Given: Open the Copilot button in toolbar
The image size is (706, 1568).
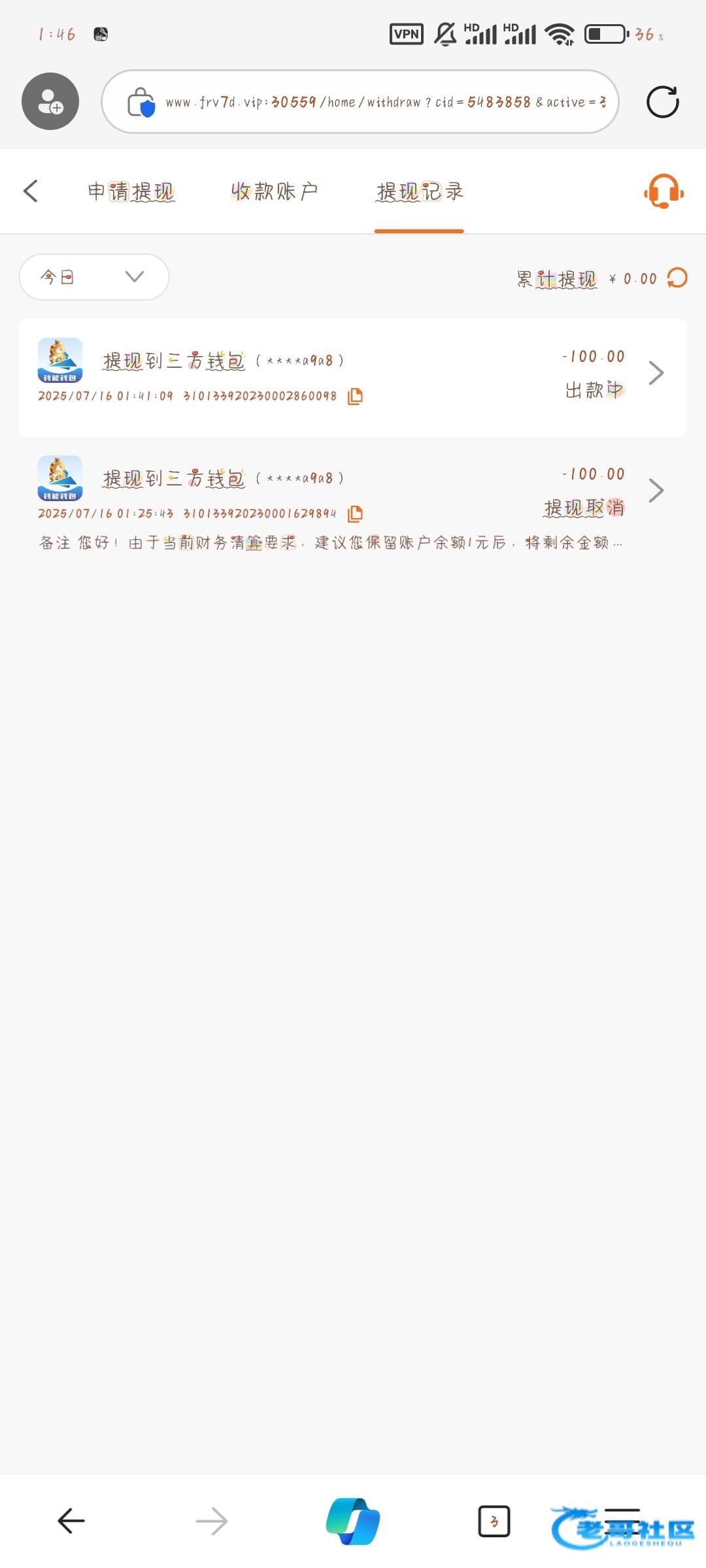Looking at the screenshot, I should 353,1521.
